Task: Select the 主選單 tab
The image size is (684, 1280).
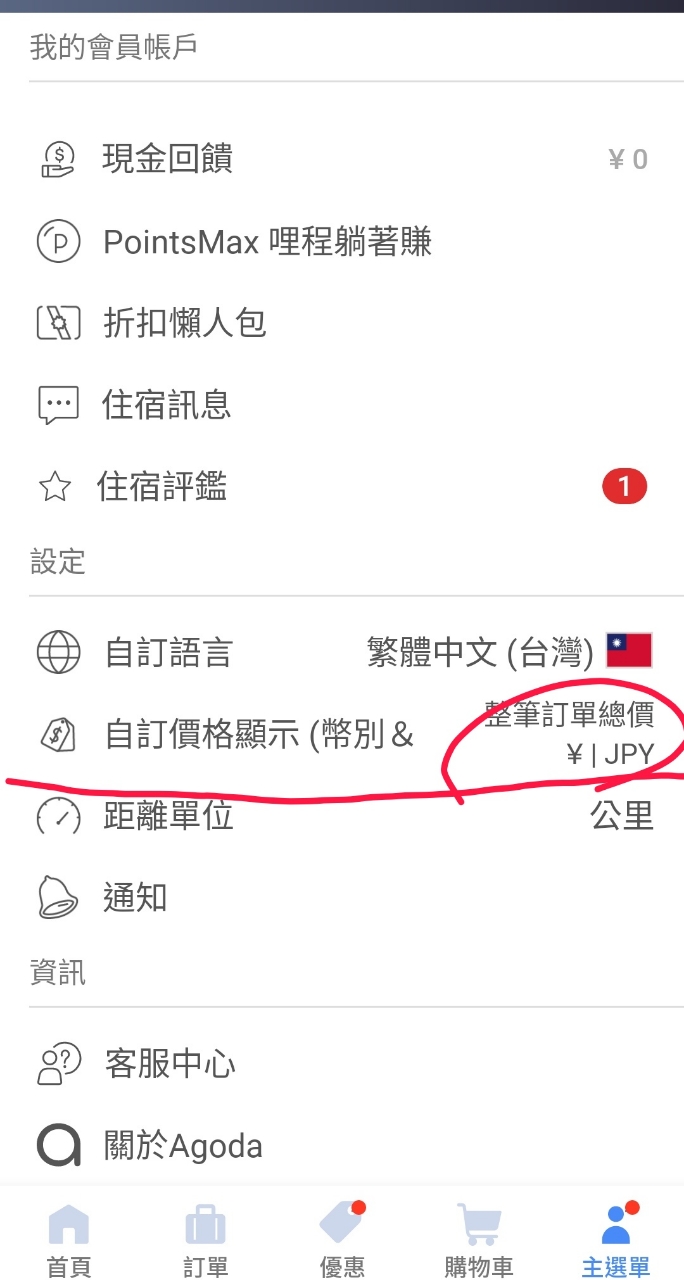Action: [x=616, y=1240]
